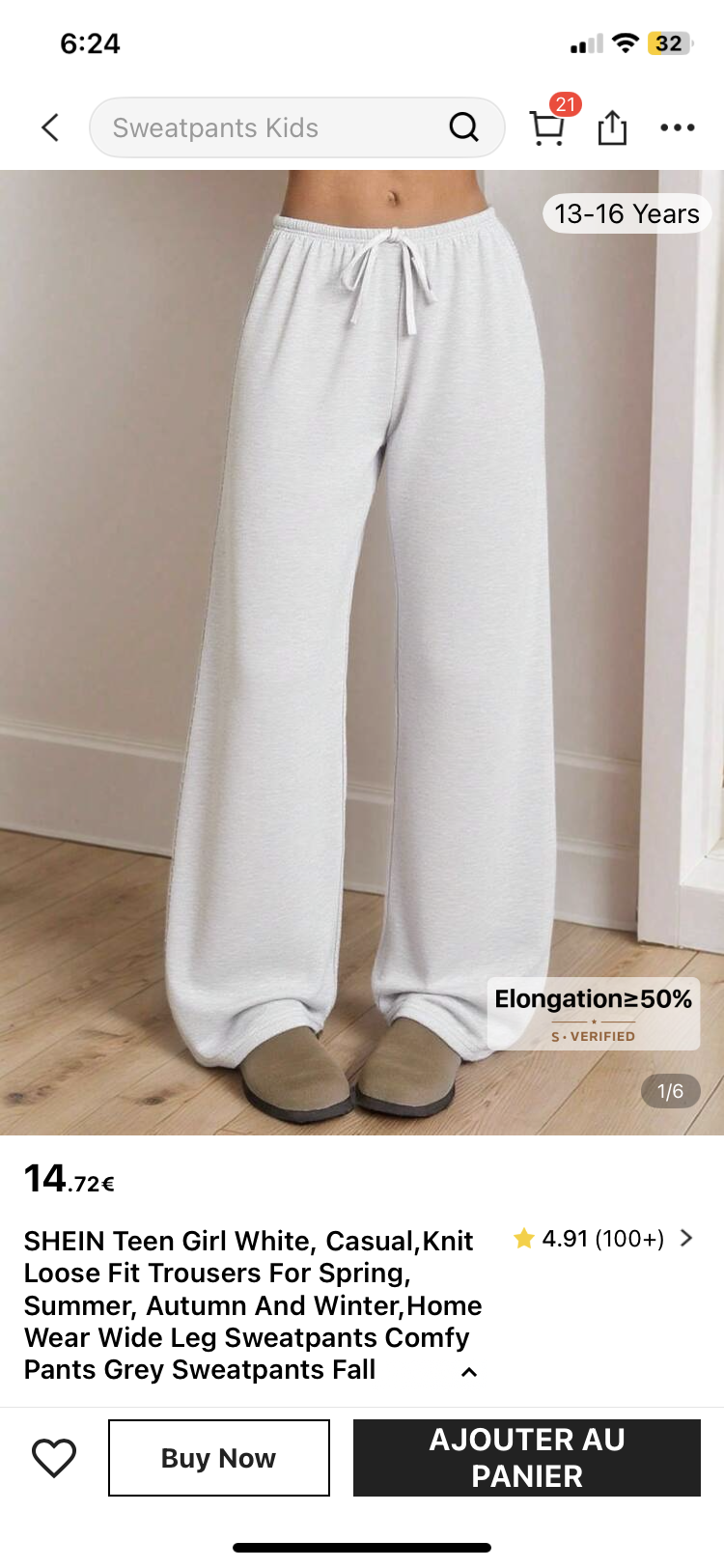Add this item to the wishlist
The image size is (724, 1568).
tap(54, 1458)
